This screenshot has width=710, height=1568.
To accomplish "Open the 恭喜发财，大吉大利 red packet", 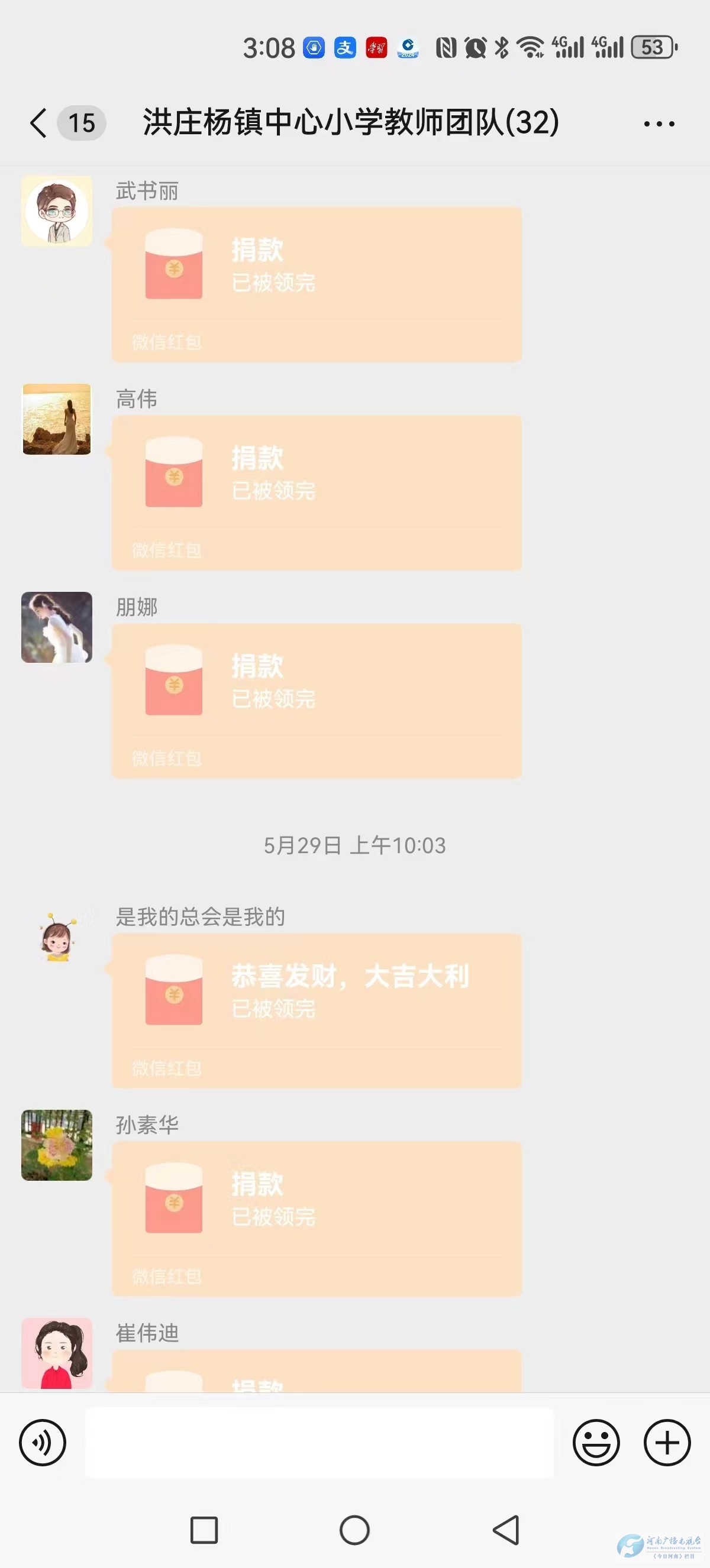I will click(316, 1010).
